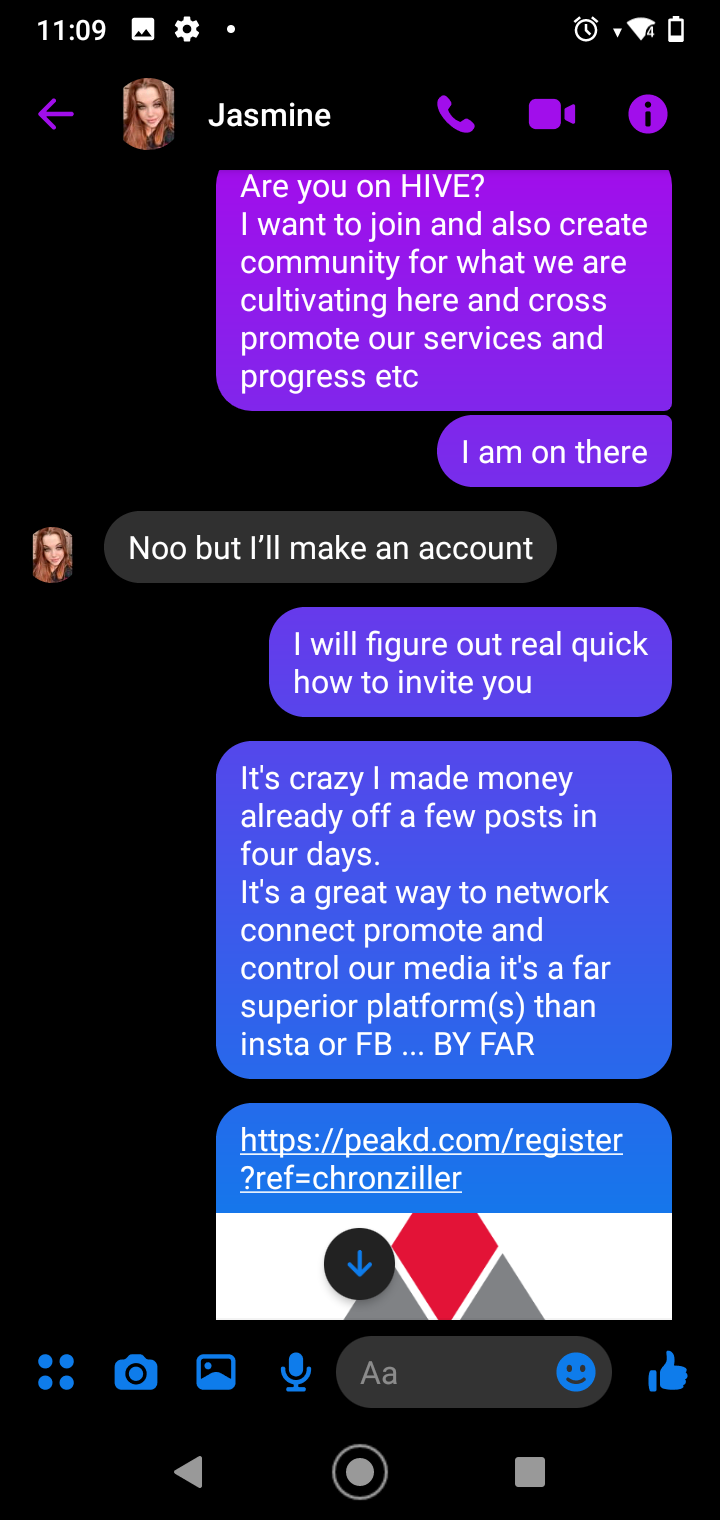Viewport: 720px width, 1520px height.
Task: Open the peakd.com register link
Action: click(431, 1158)
